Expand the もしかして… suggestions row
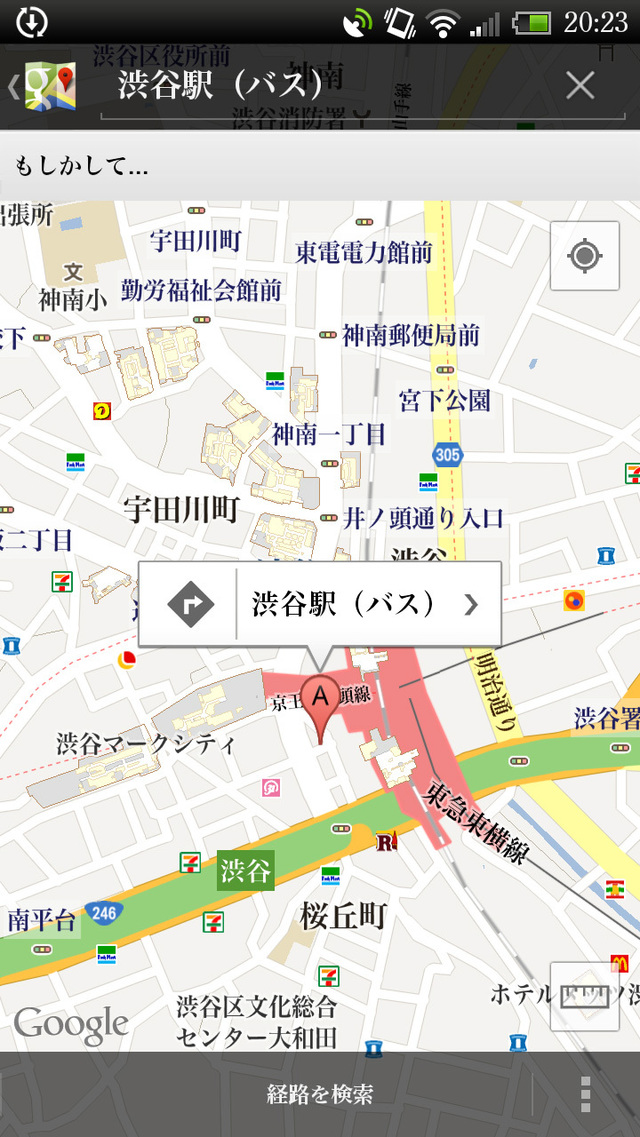This screenshot has height=1137, width=640. click(x=320, y=165)
